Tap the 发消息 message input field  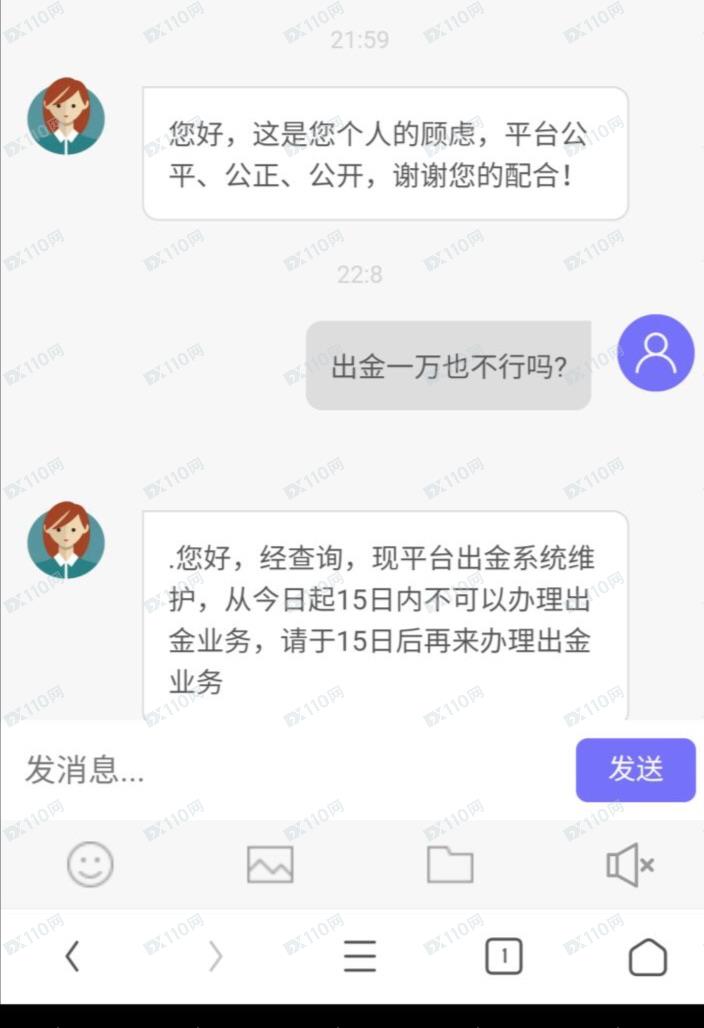click(x=290, y=770)
